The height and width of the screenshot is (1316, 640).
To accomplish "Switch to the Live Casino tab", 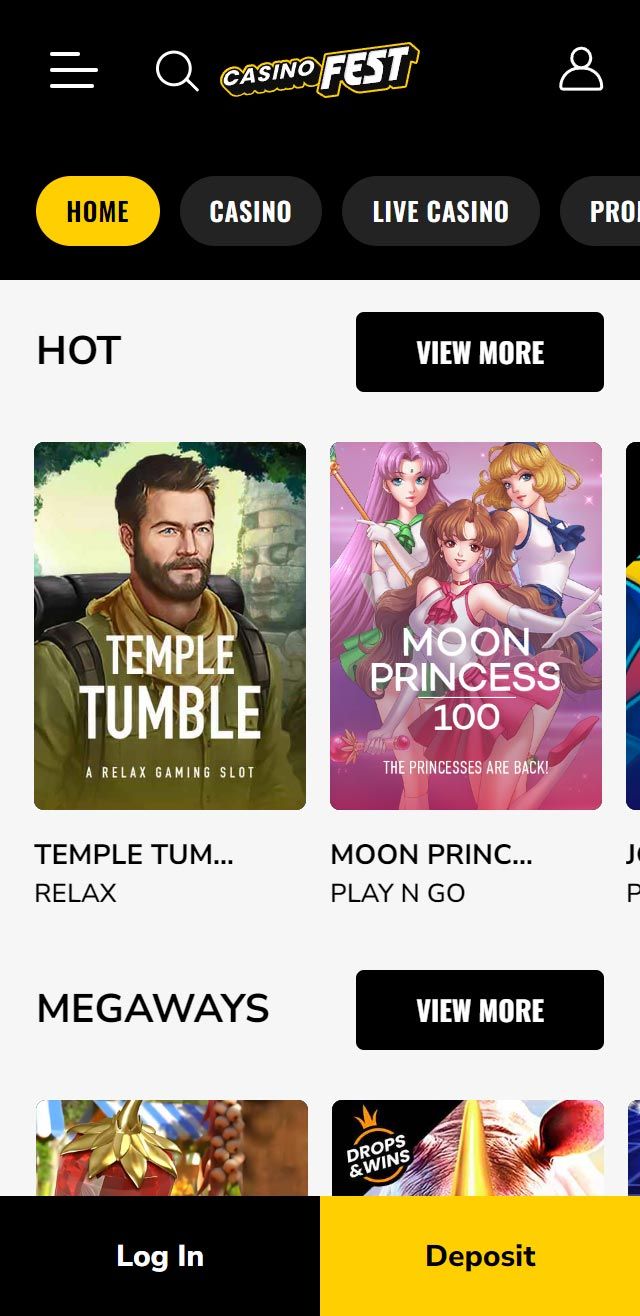I will [x=440, y=211].
